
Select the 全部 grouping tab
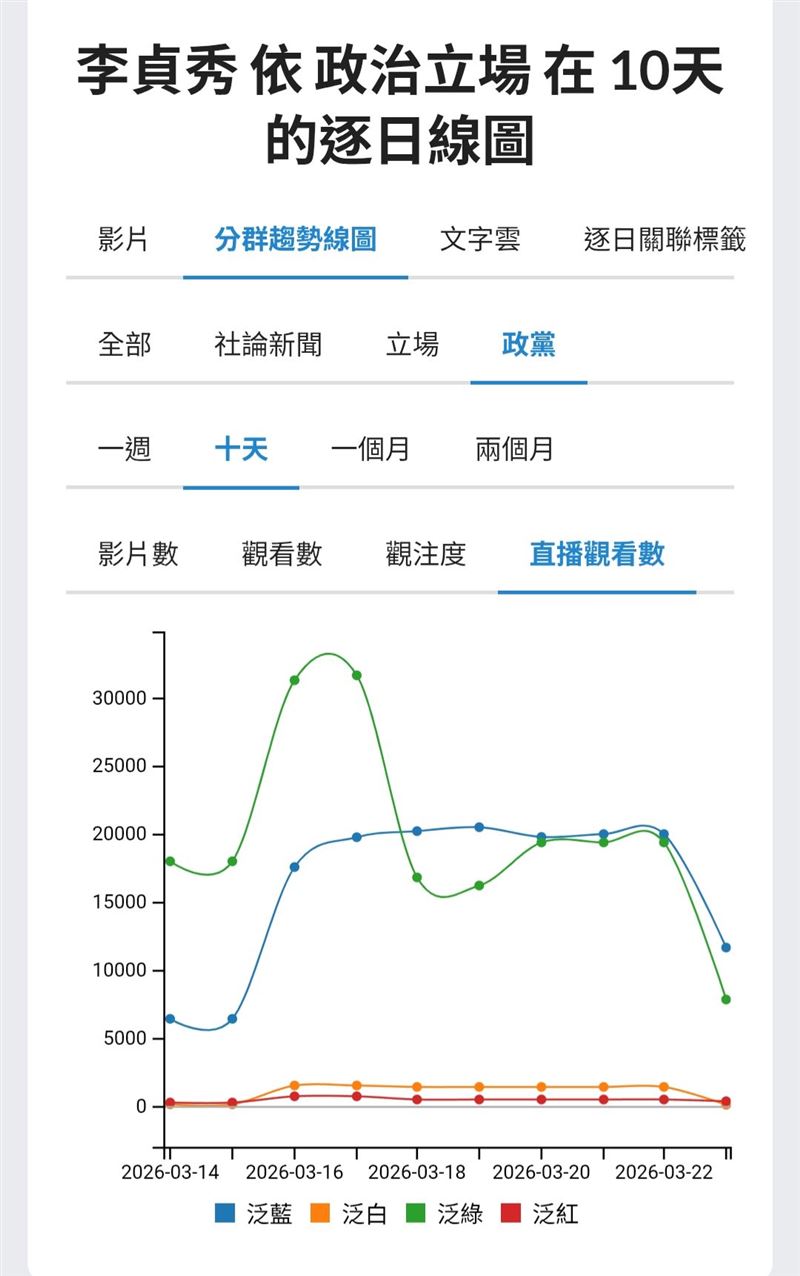(124, 345)
